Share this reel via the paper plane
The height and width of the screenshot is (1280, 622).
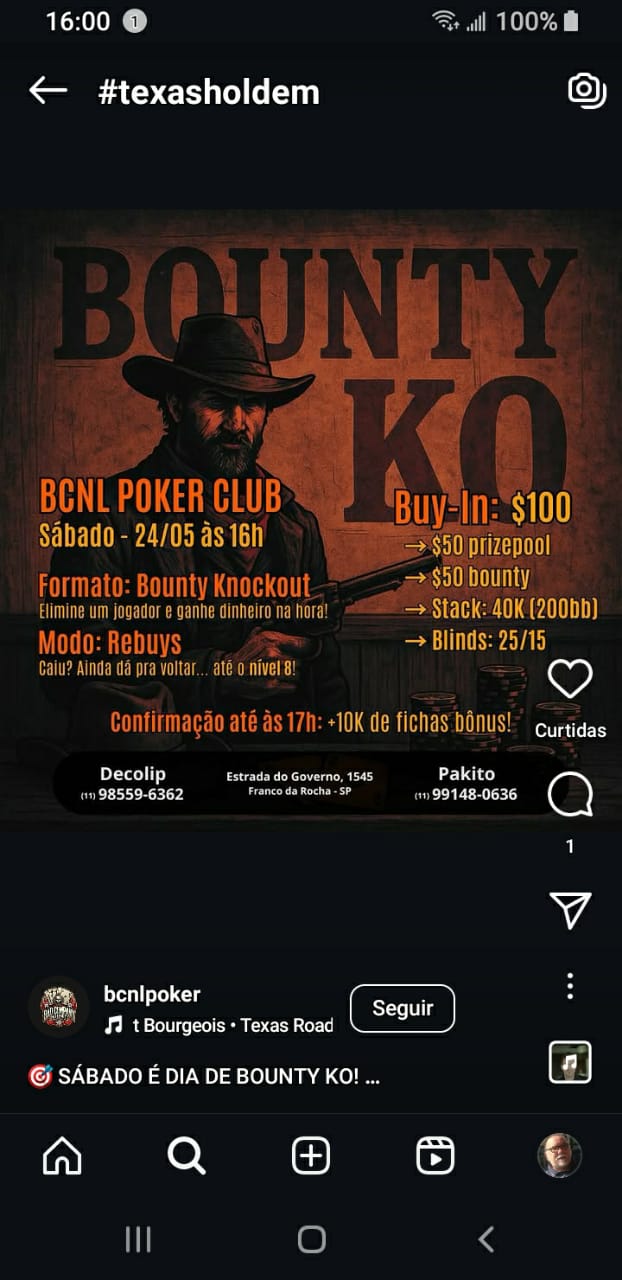[570, 909]
